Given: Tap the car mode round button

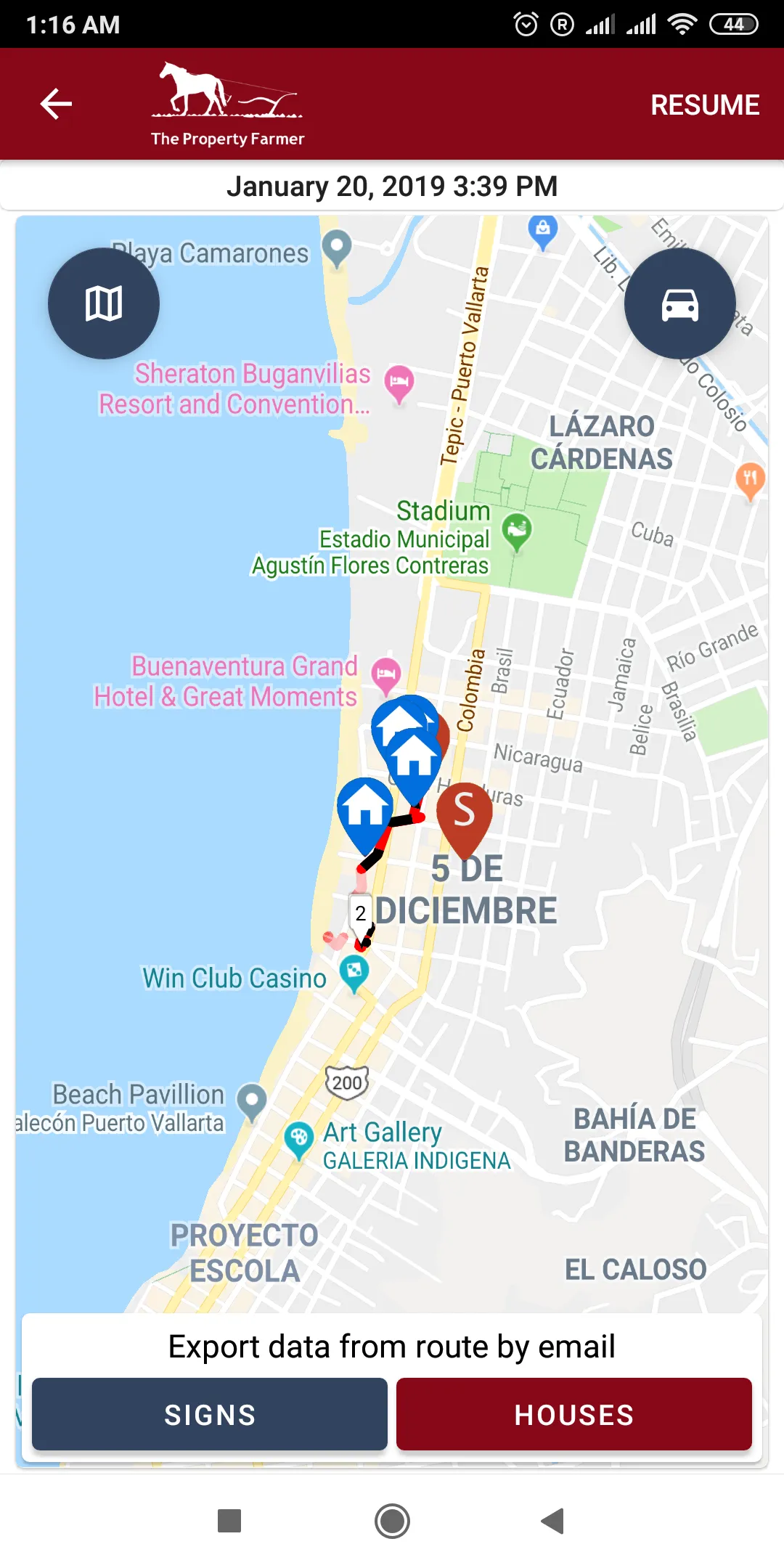Looking at the screenshot, I should 680,303.
